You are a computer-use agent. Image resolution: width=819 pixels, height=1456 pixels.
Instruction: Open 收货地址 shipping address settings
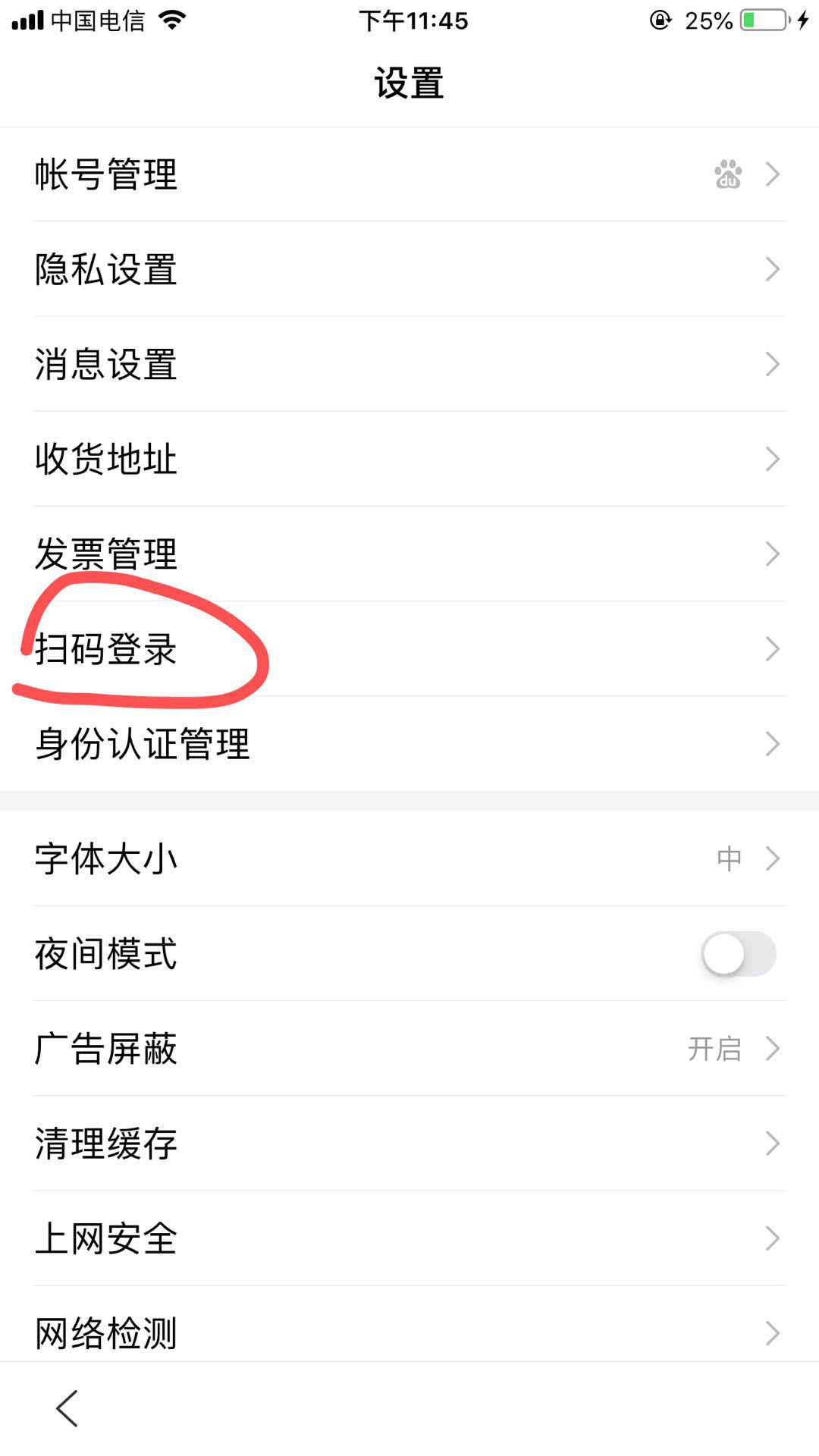tap(105, 460)
